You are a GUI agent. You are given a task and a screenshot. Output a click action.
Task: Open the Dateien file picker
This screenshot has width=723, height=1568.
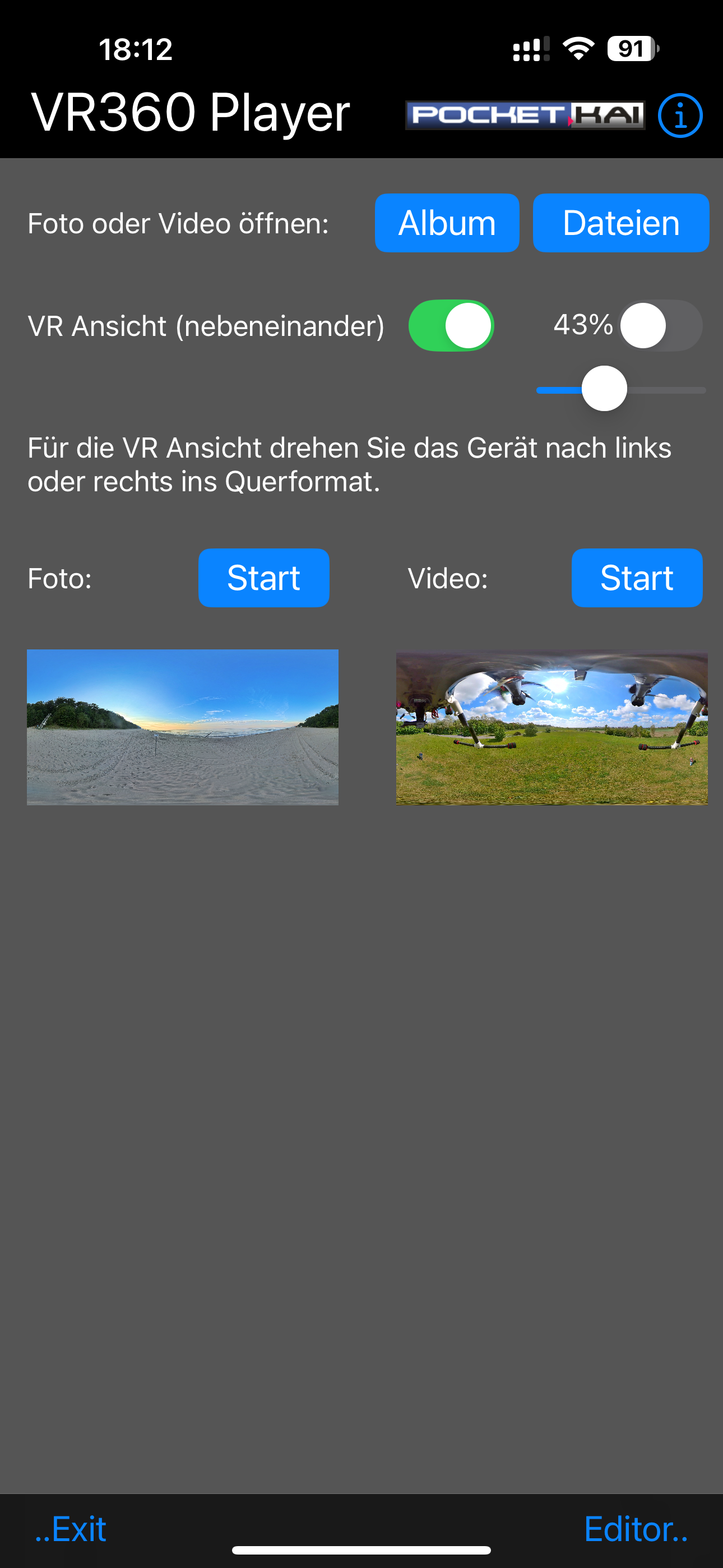(x=621, y=223)
